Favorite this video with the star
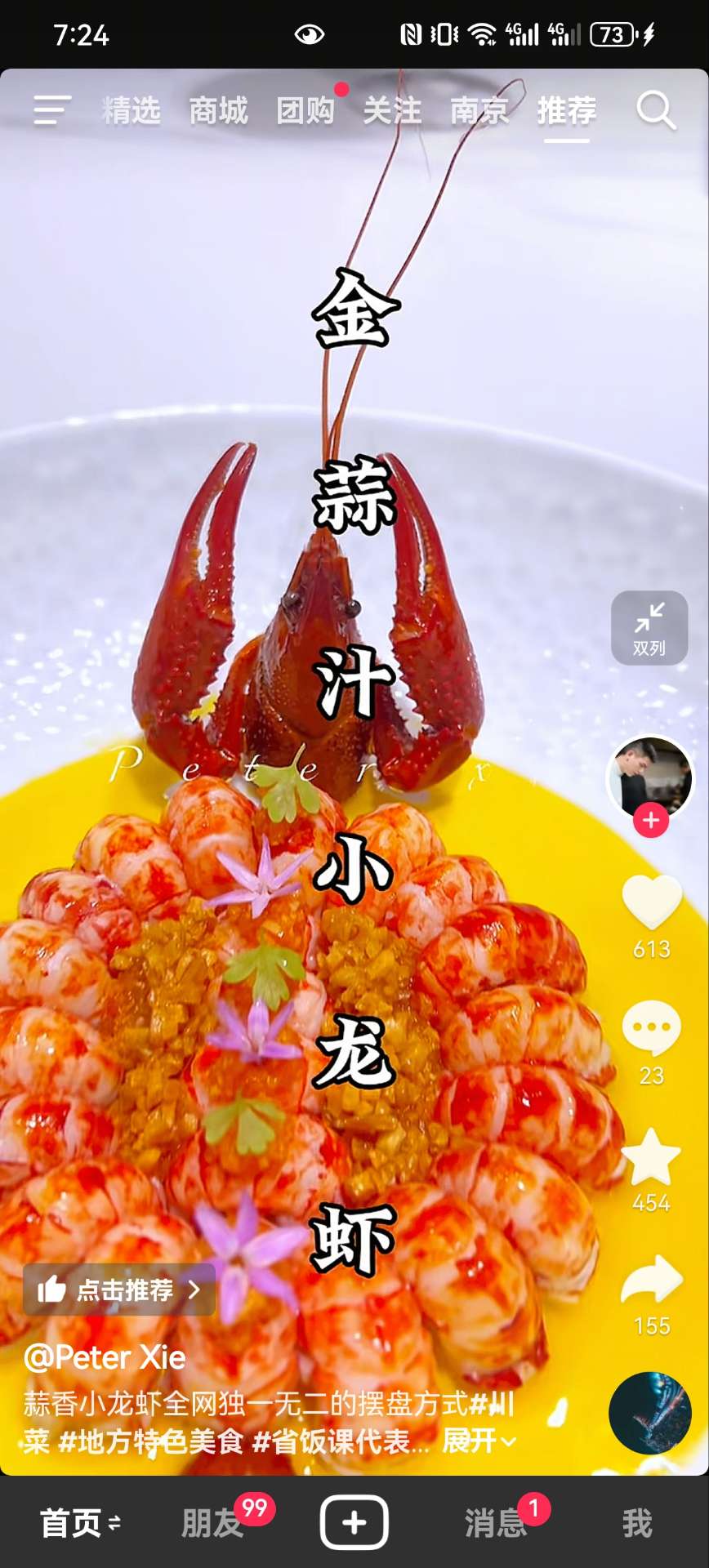This screenshot has width=709, height=1568. [651, 1156]
